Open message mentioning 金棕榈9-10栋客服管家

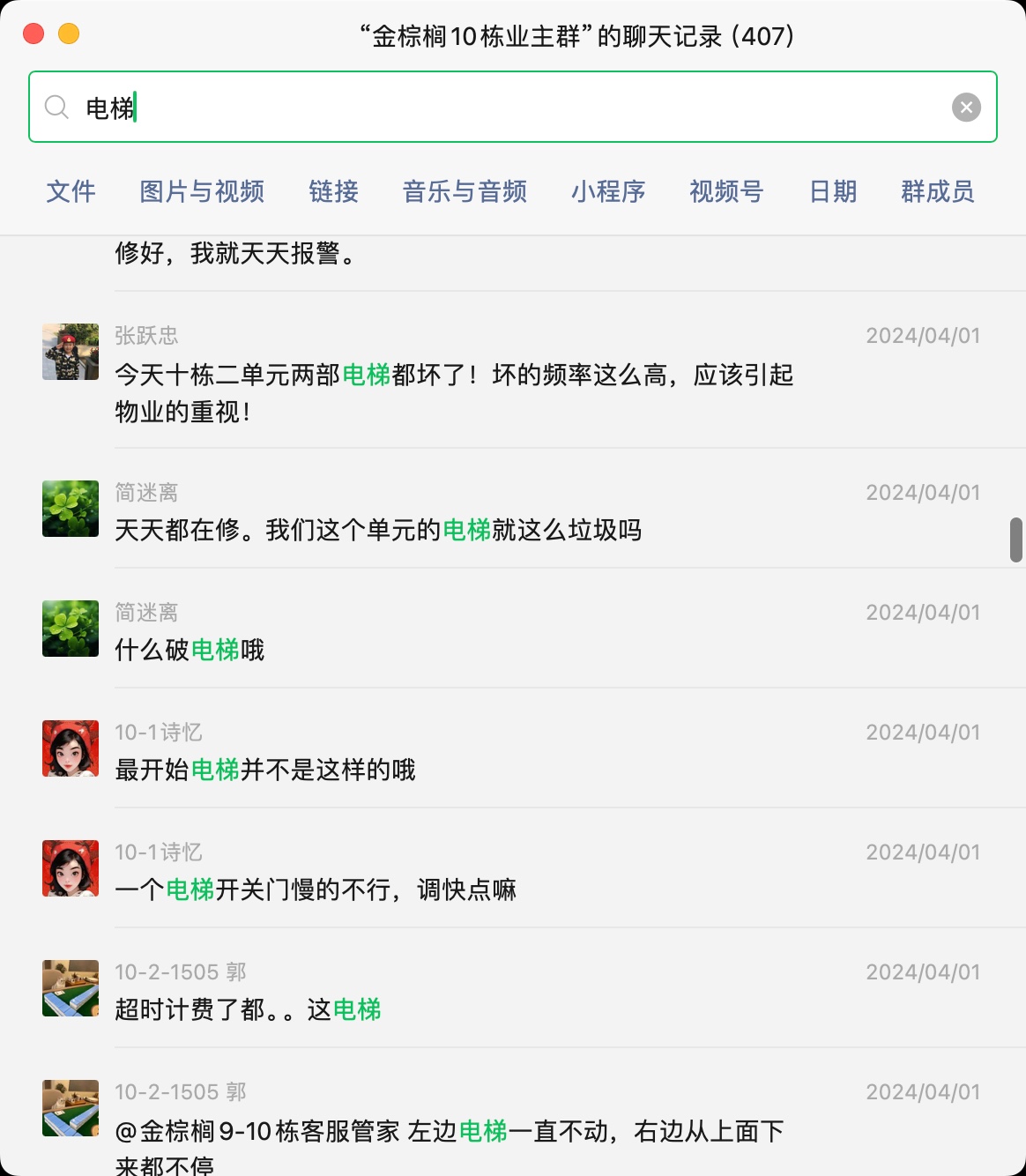[x=450, y=1133]
